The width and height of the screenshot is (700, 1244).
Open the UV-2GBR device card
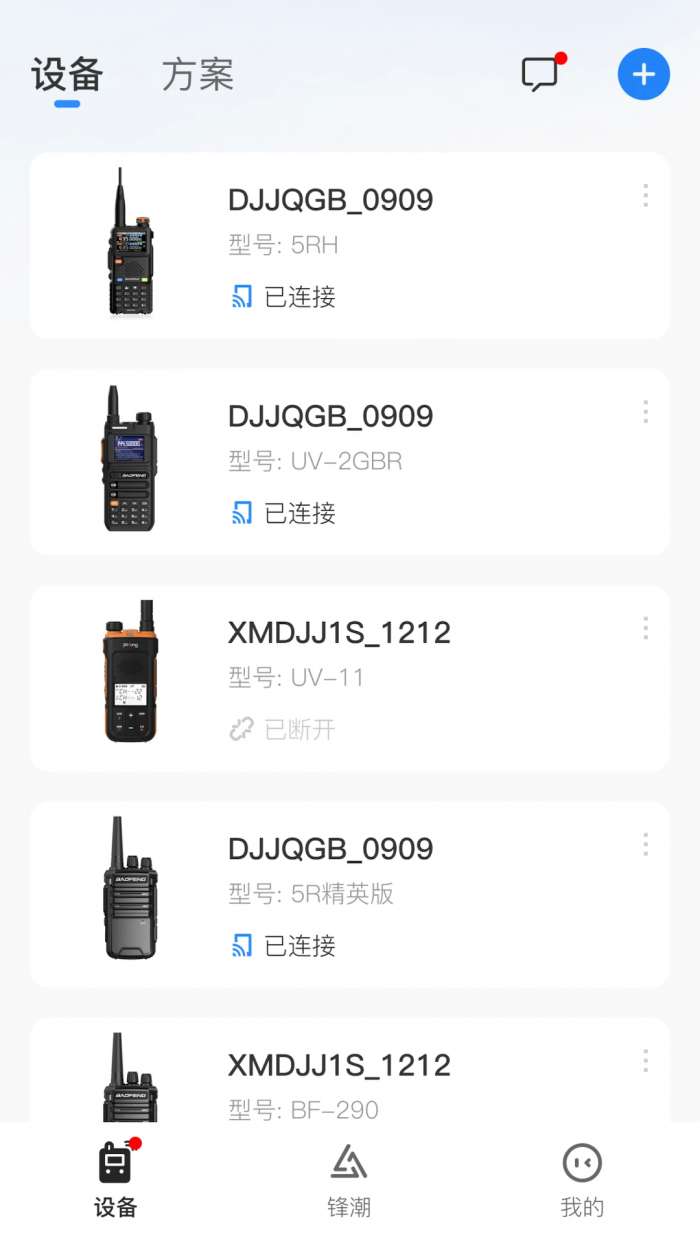350,462
